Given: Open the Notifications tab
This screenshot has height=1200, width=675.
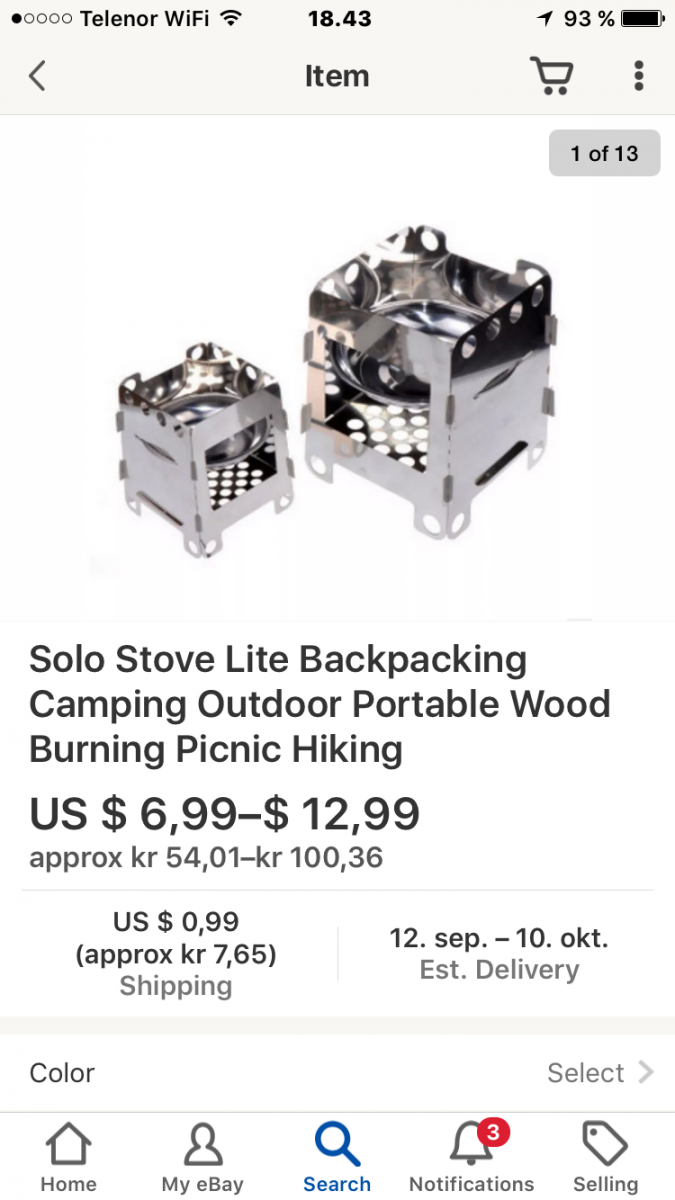Looking at the screenshot, I should (x=472, y=1158).
